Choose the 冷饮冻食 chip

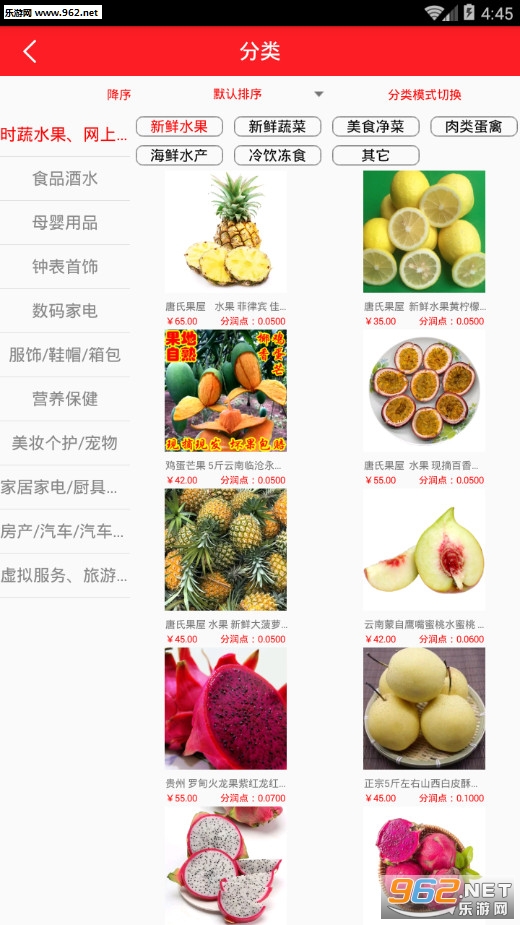pos(277,155)
